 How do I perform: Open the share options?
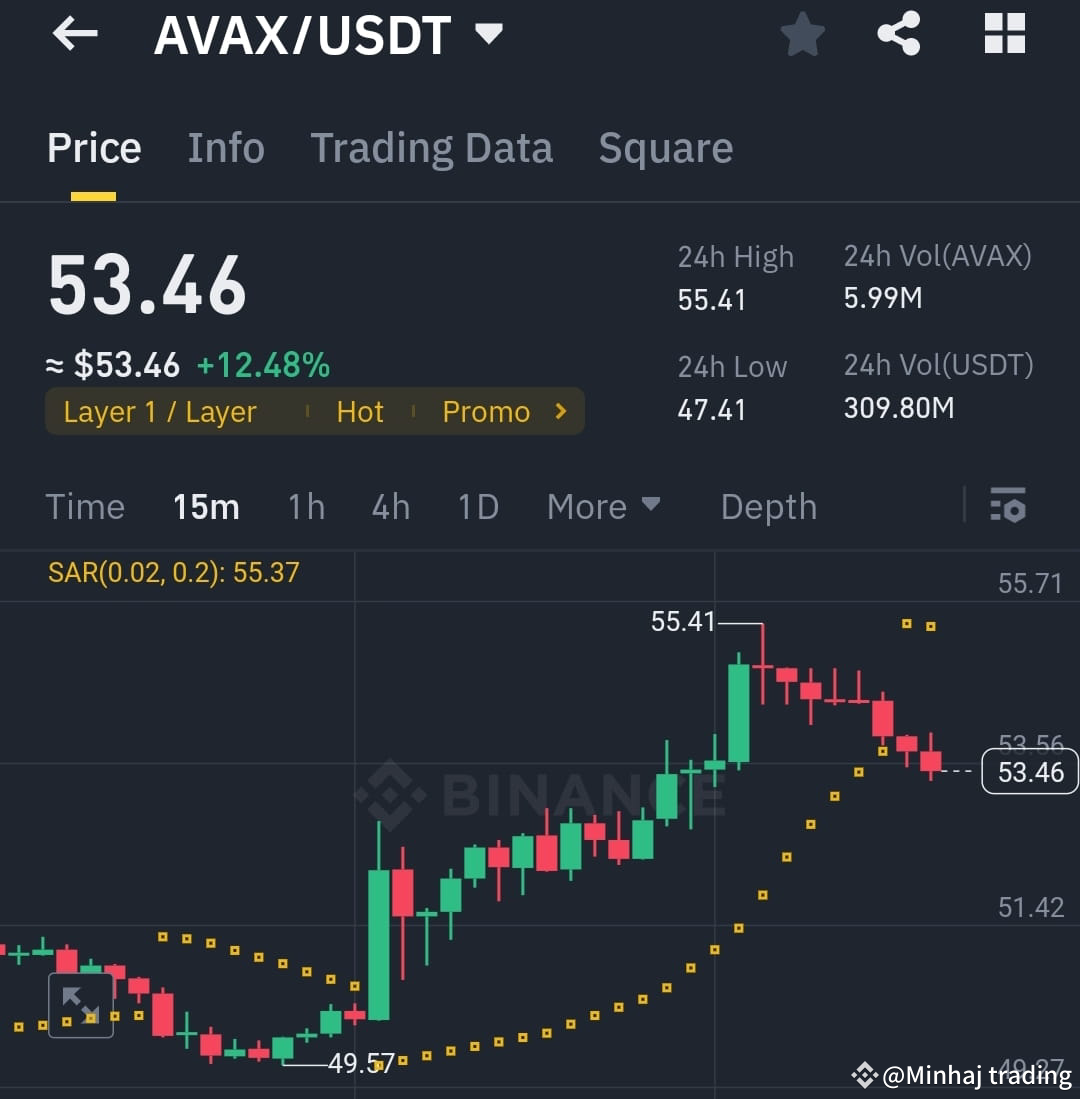(x=898, y=33)
